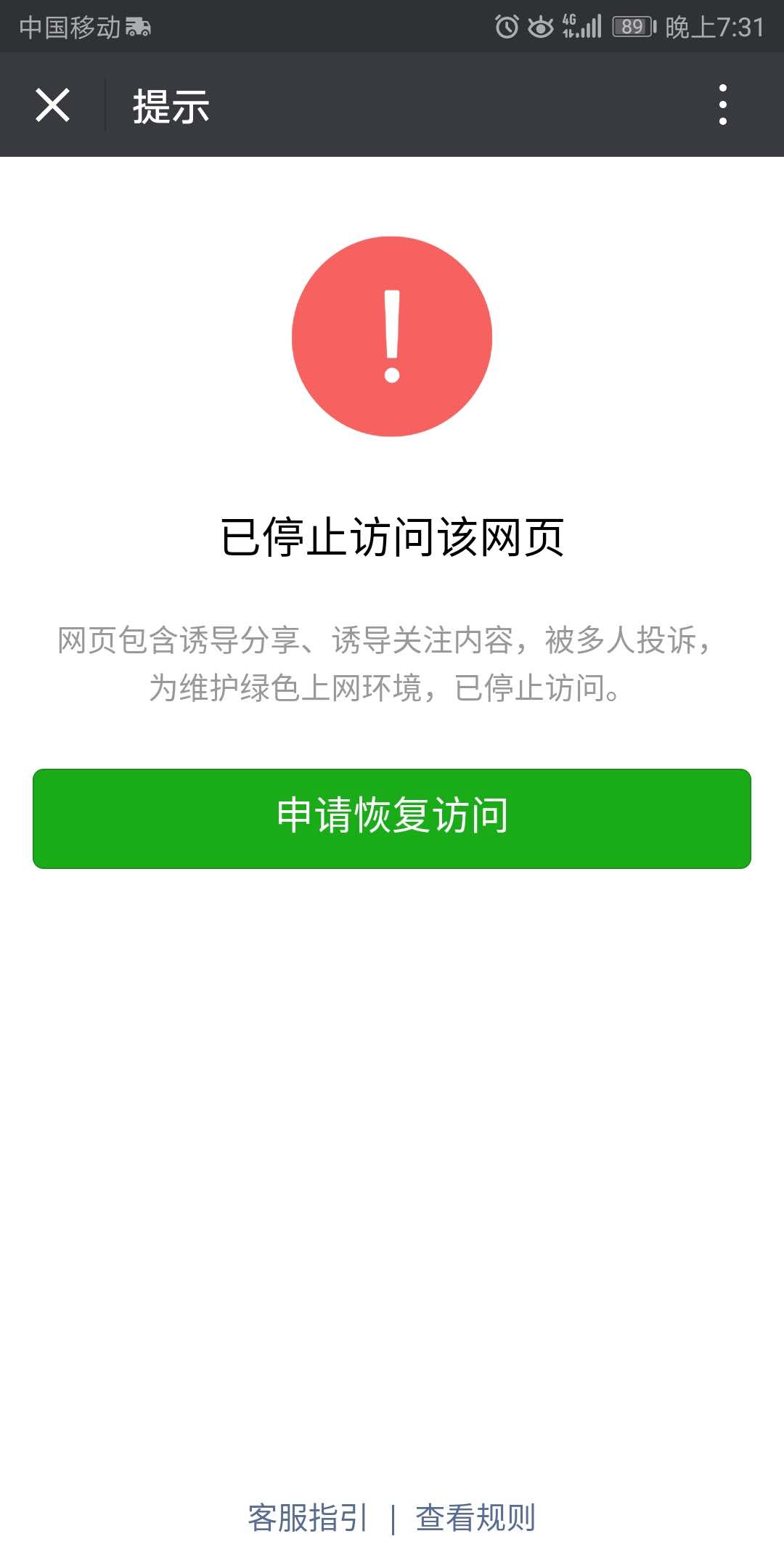
Task: Close the page with the X icon
Action: [52, 105]
